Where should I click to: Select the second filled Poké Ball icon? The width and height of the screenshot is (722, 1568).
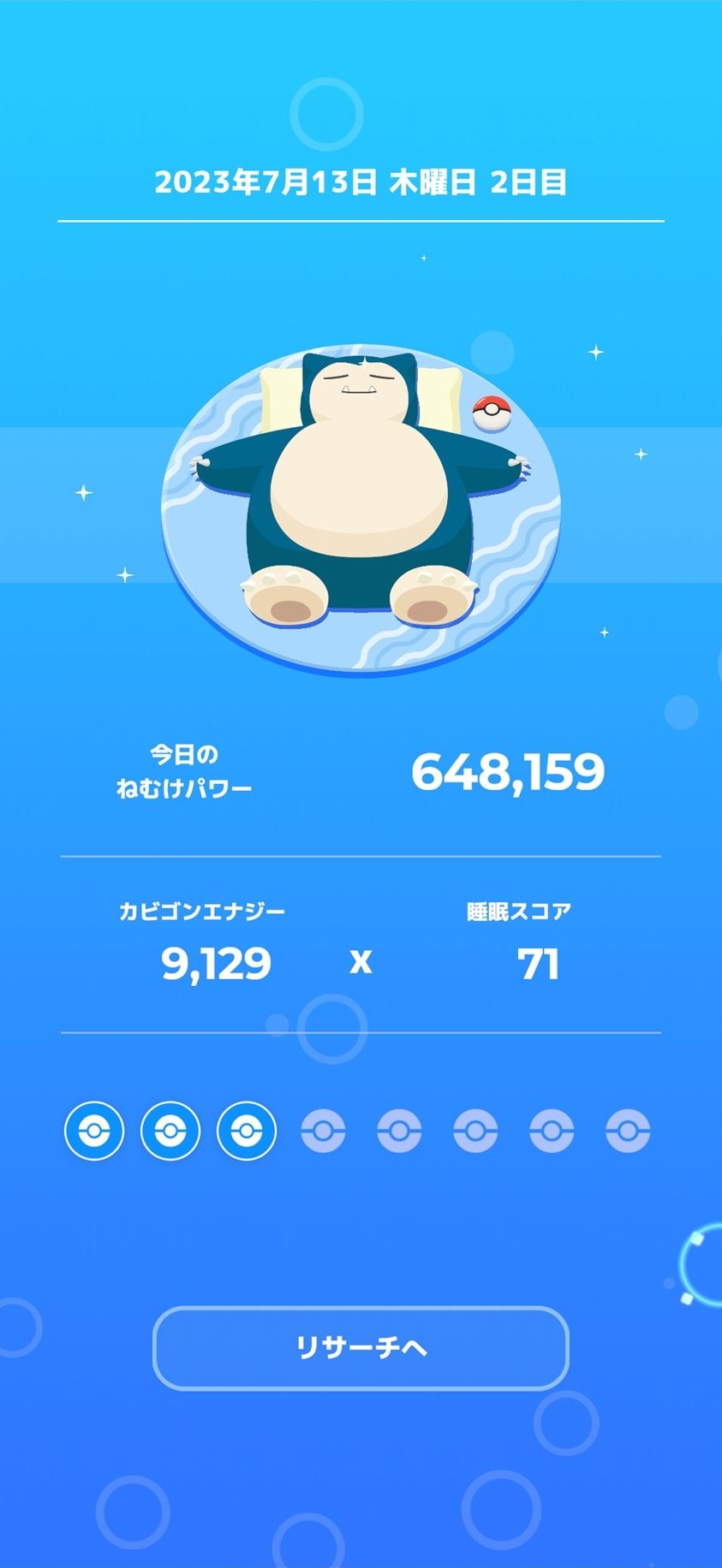170,1131
